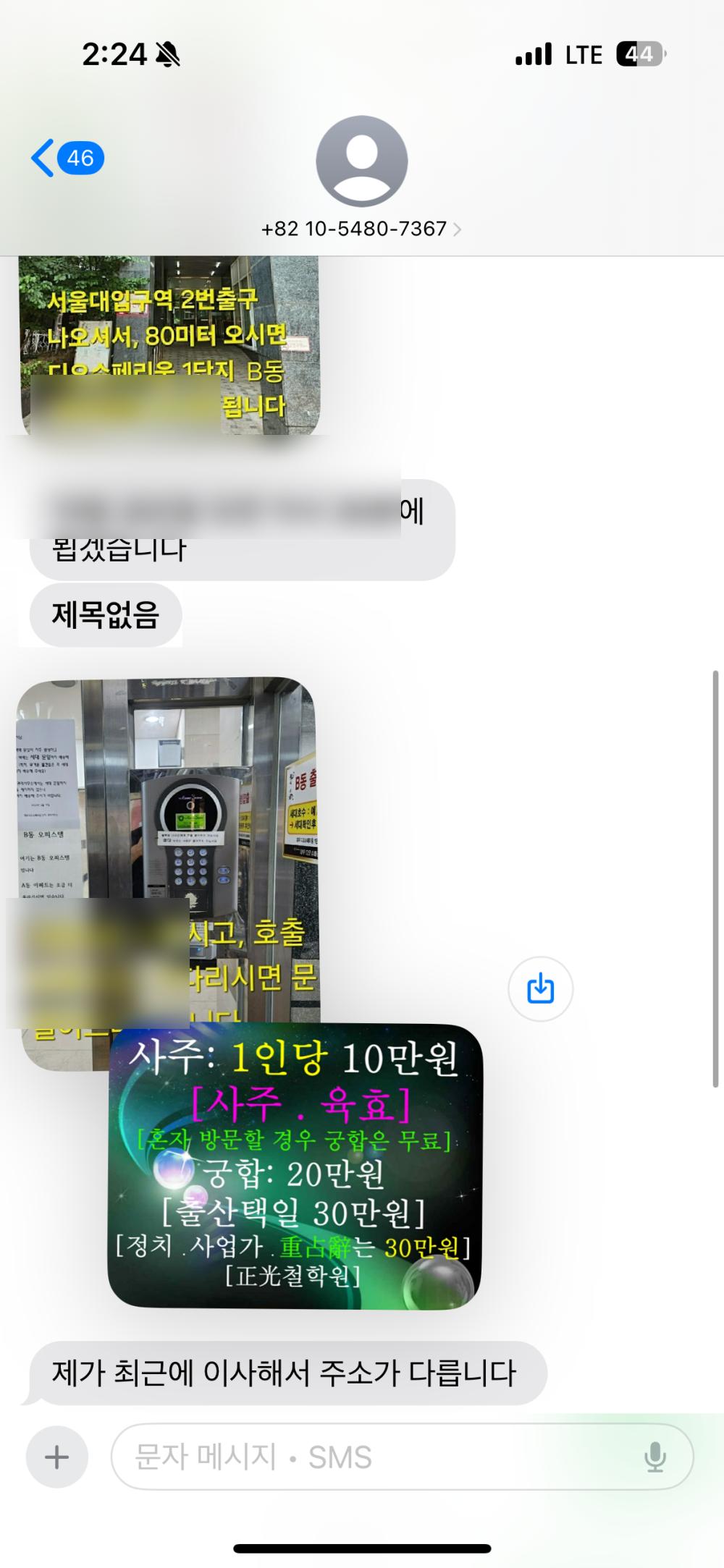The width and height of the screenshot is (724, 1568).
Task: Open the plus attachments menu
Action: click(57, 1457)
